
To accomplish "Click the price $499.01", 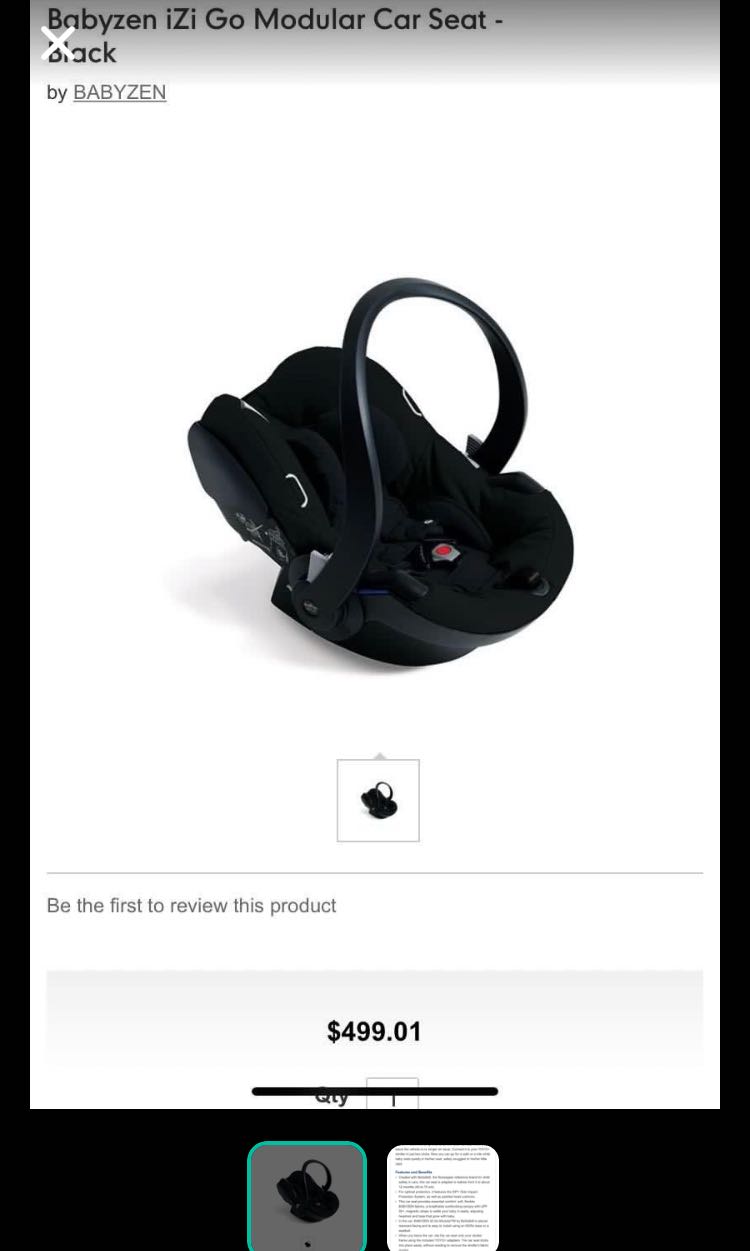I will point(374,1031).
